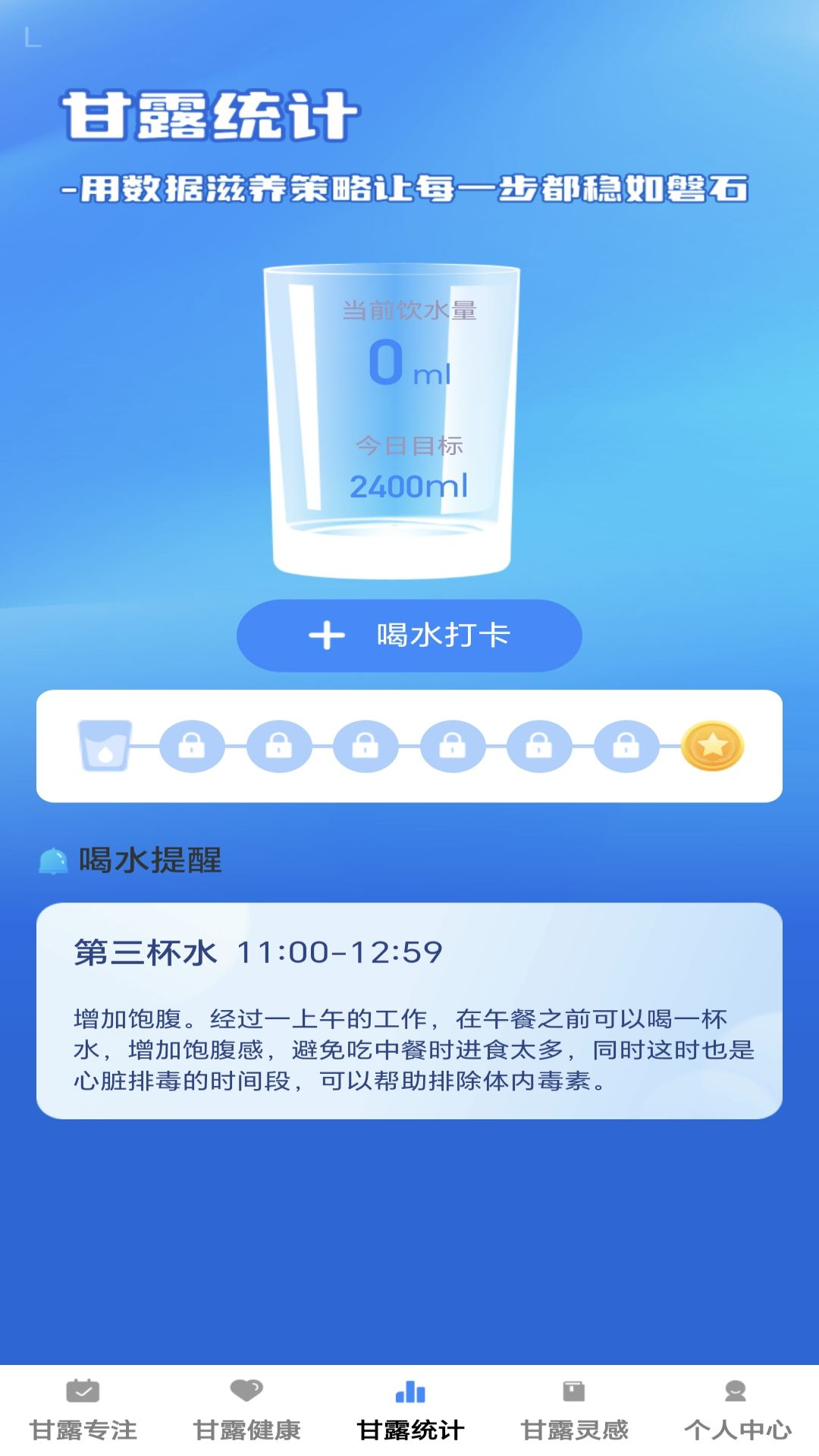
Task: Open the 甘露健康 tab
Action: point(246,1410)
